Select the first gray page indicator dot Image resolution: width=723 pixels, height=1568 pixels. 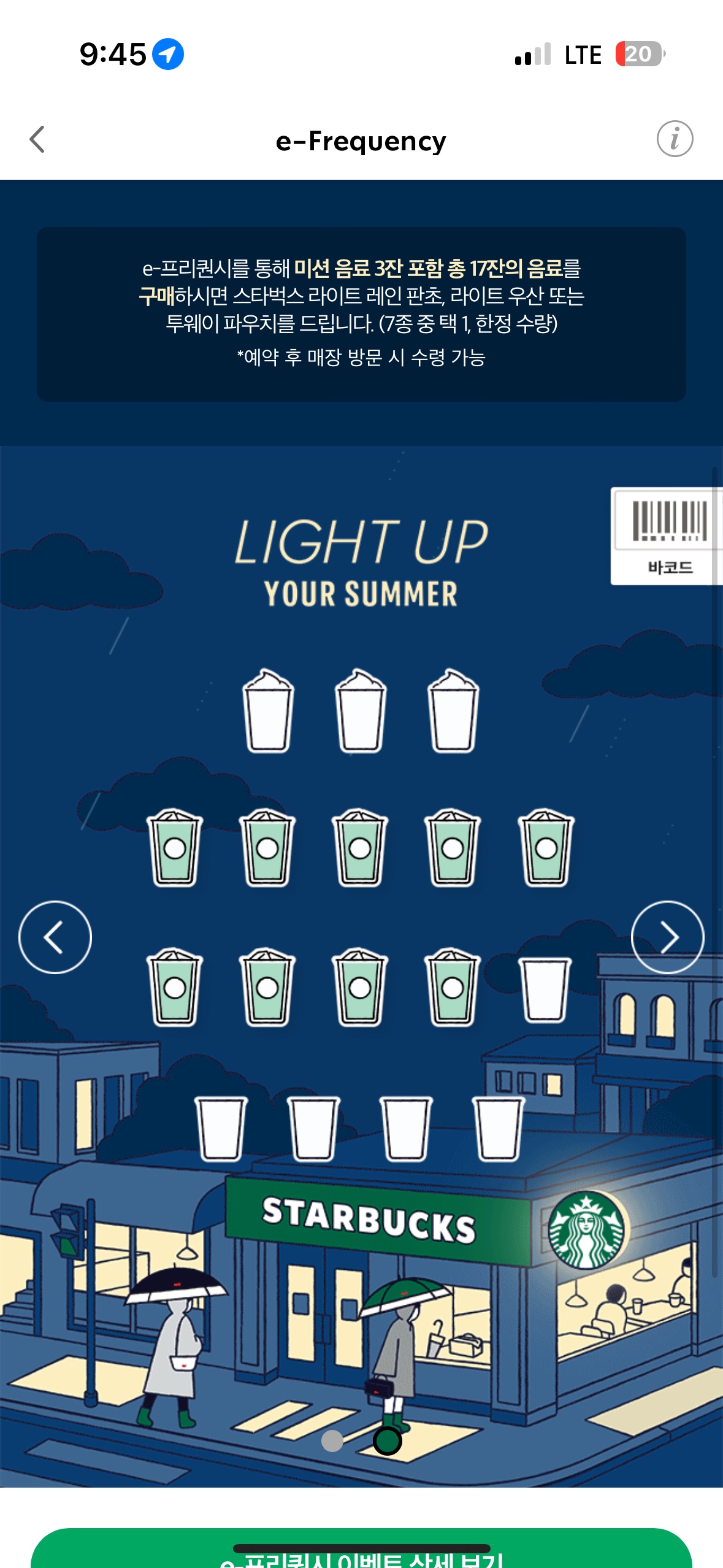point(332,1440)
